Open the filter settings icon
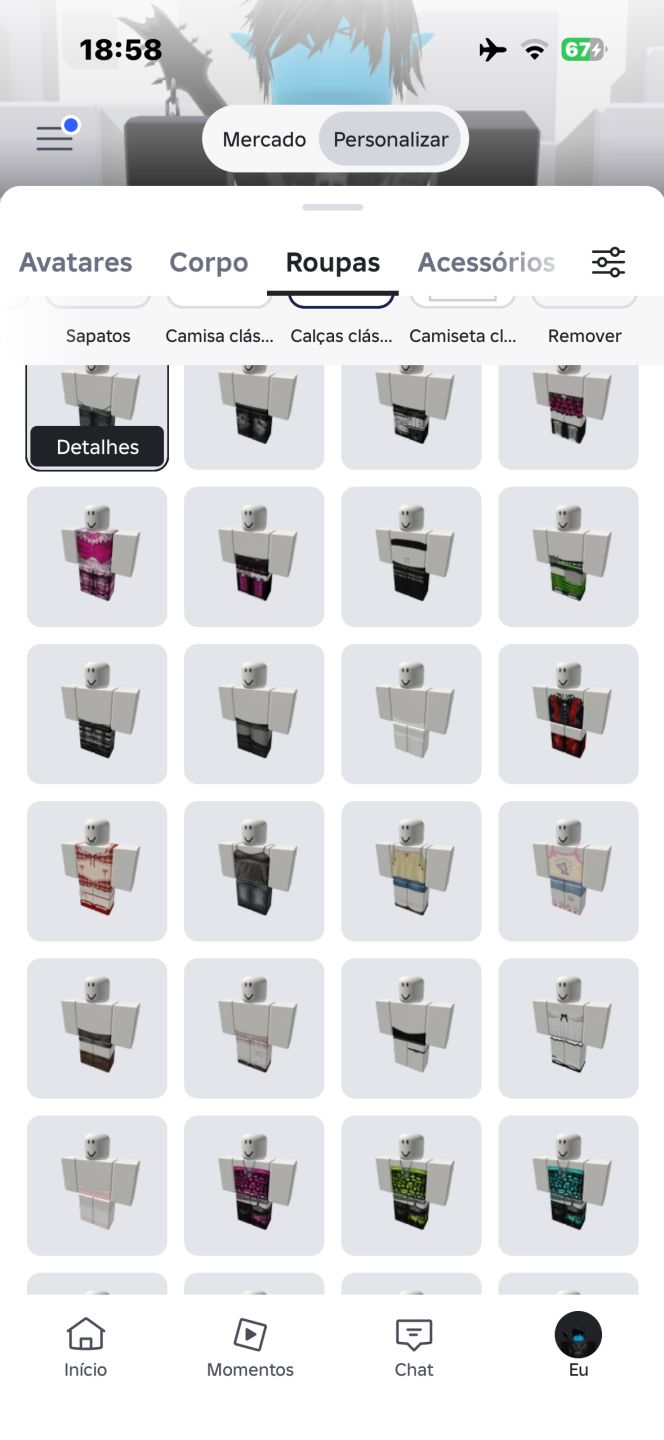The height and width of the screenshot is (1440, 664). pyautogui.click(x=608, y=262)
